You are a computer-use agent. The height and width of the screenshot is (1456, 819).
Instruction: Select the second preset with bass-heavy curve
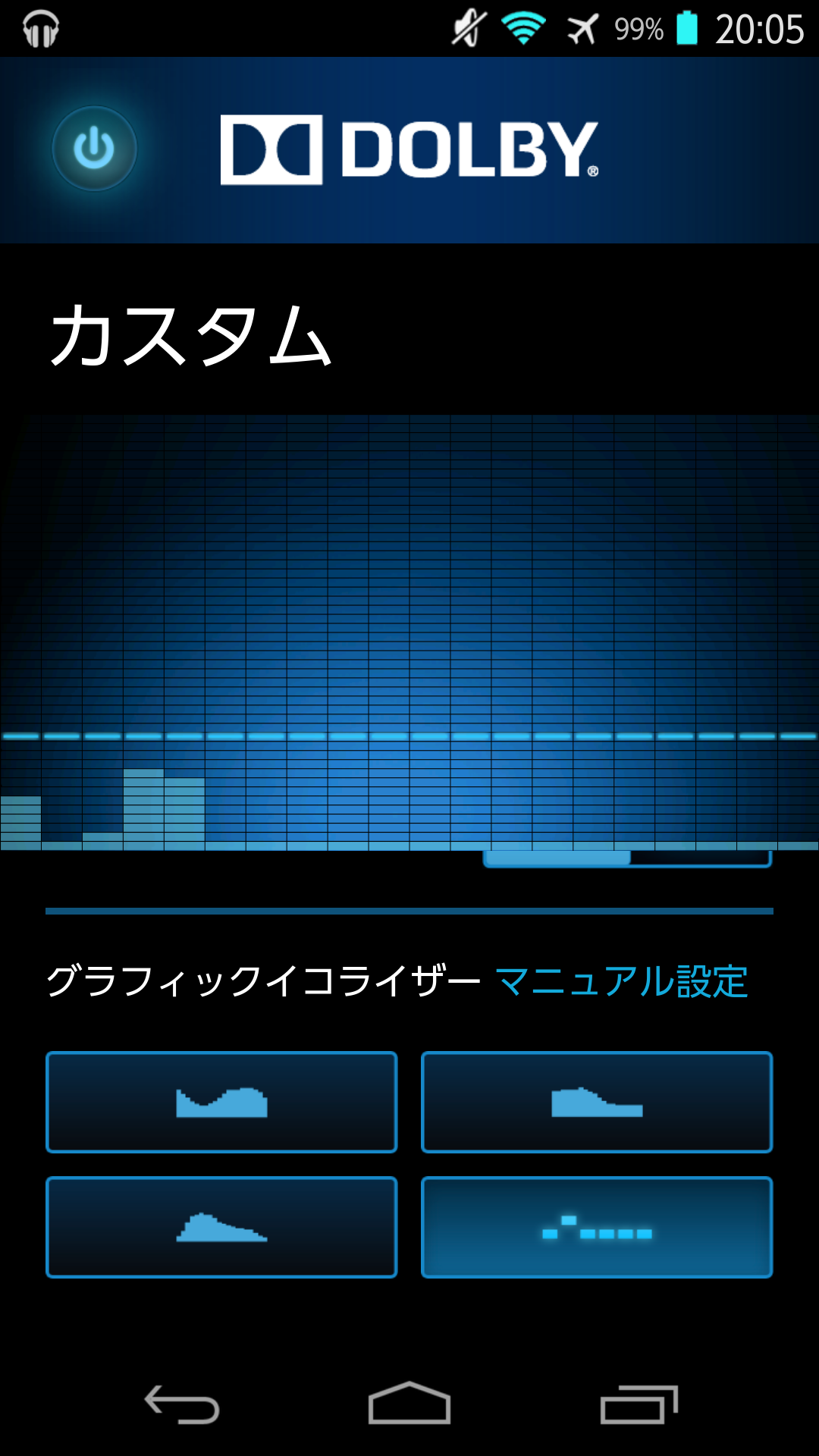coord(597,1102)
